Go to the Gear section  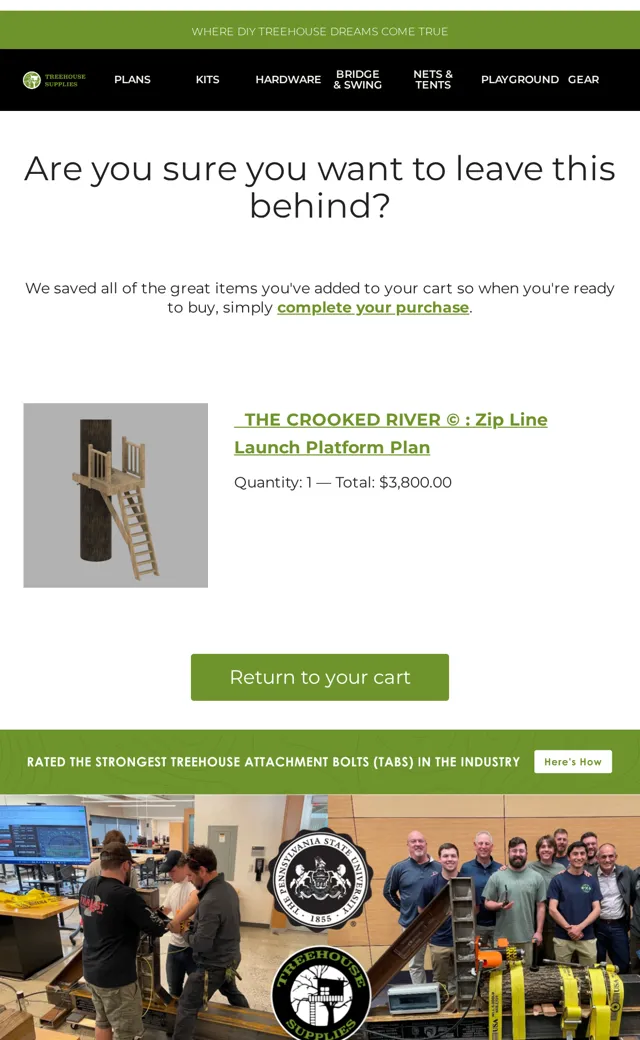[583, 80]
